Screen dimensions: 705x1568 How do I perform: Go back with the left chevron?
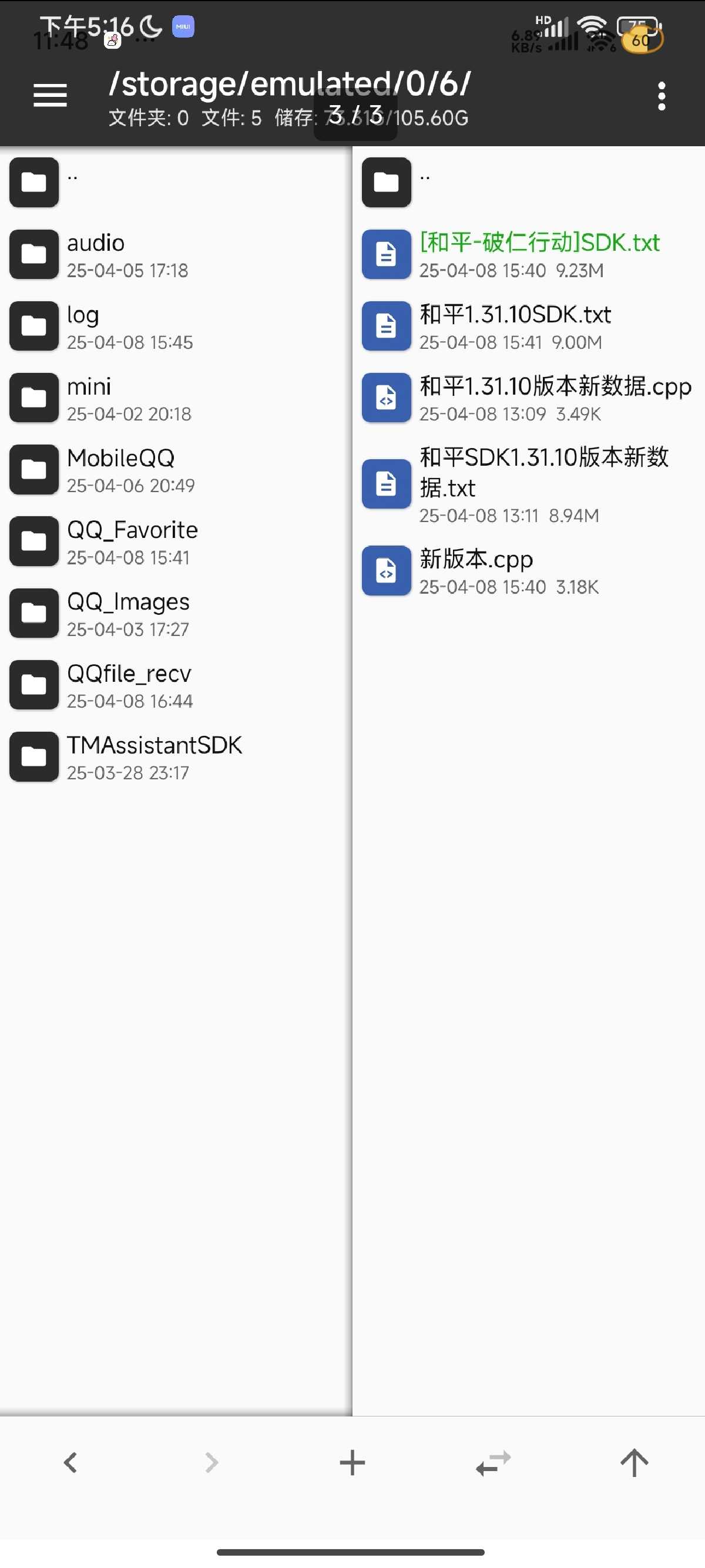[70, 1462]
